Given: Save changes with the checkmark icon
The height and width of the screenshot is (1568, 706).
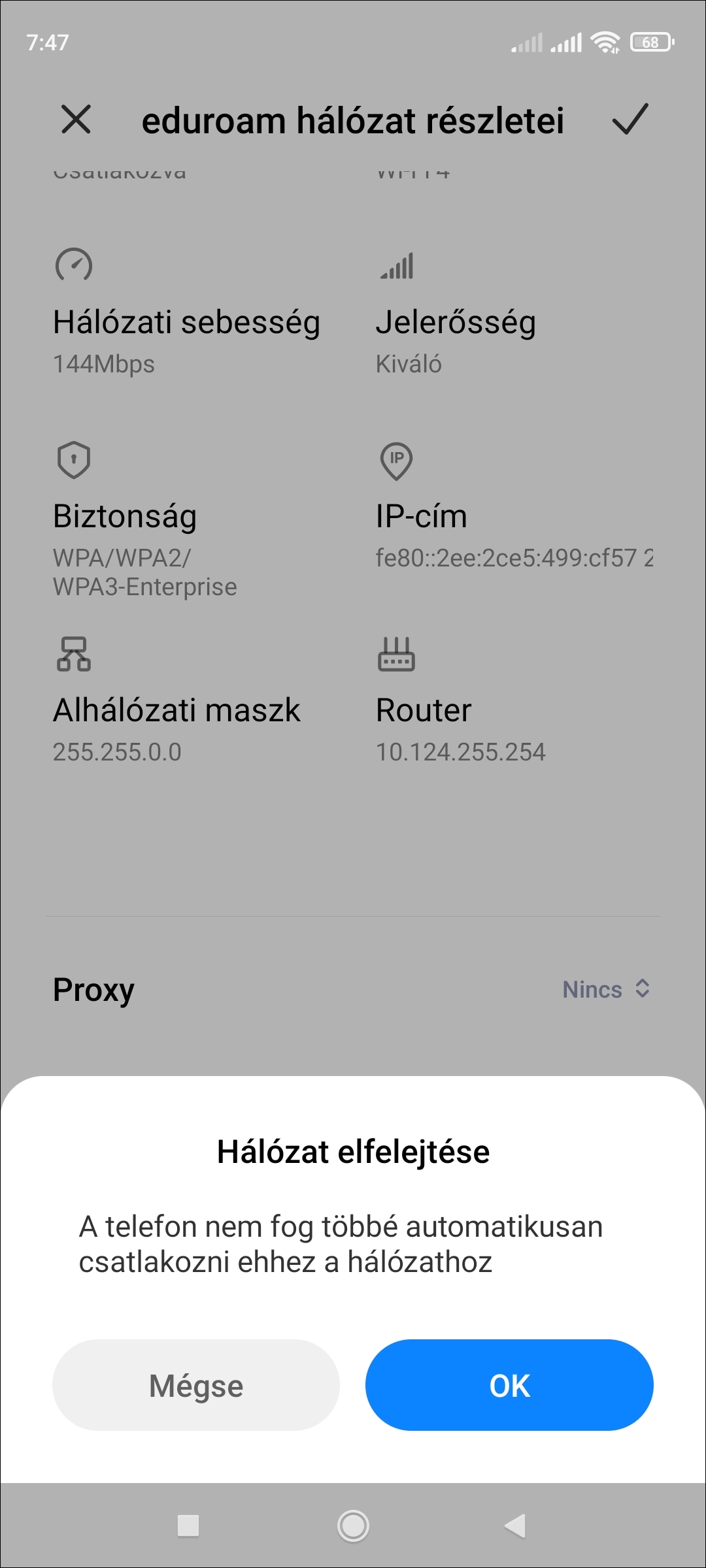Looking at the screenshot, I should (x=630, y=120).
